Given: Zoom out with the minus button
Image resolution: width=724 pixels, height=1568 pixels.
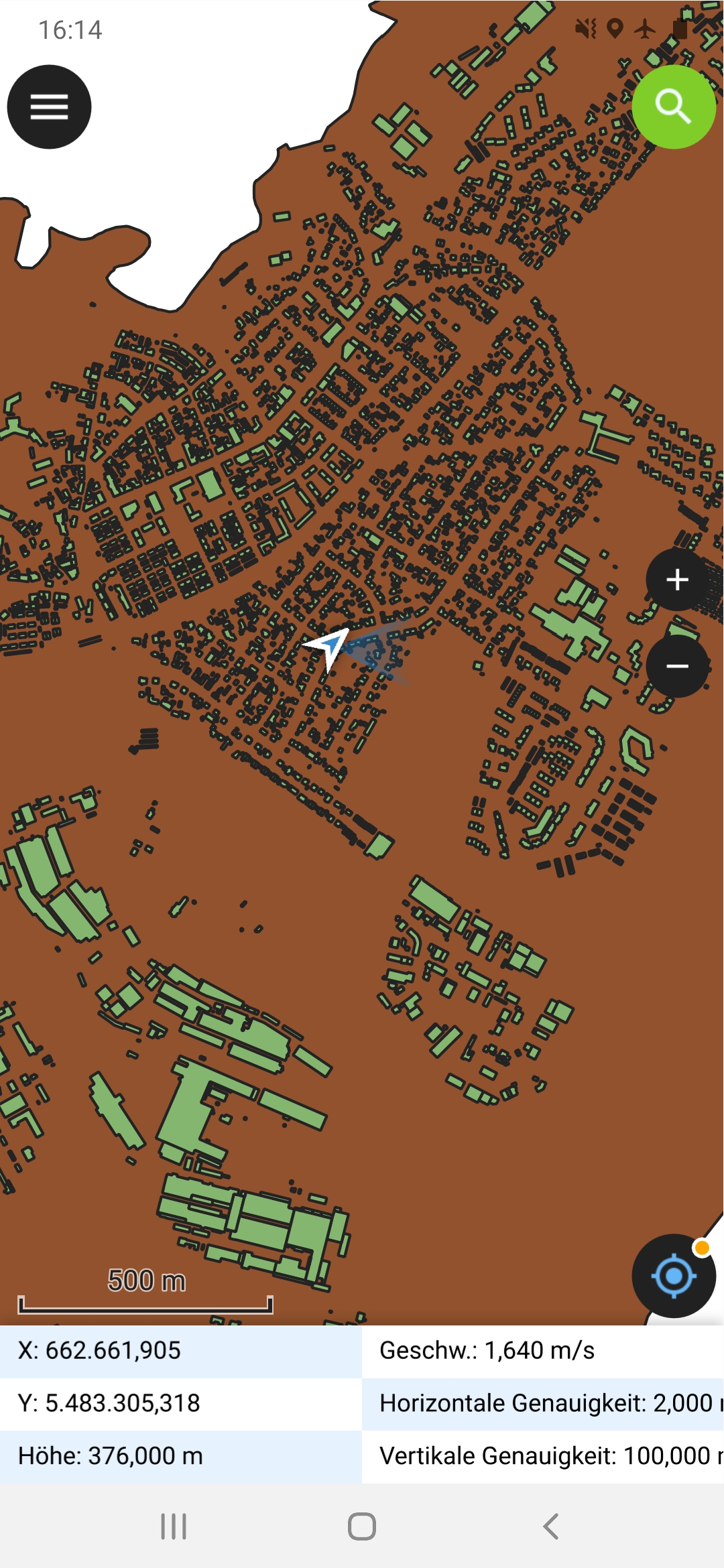Looking at the screenshot, I should click(677, 666).
